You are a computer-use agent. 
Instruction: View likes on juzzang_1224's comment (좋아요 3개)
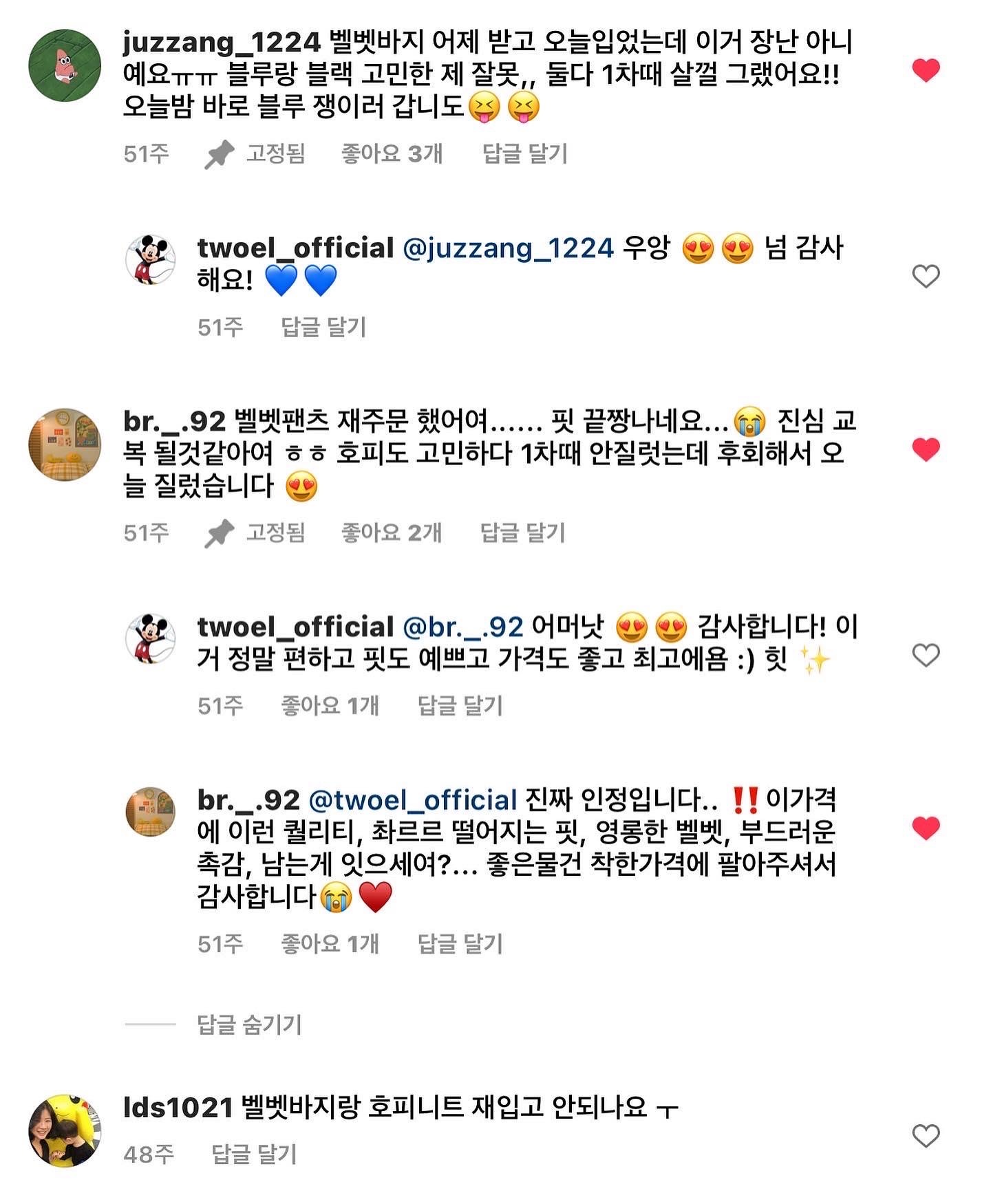click(392, 153)
